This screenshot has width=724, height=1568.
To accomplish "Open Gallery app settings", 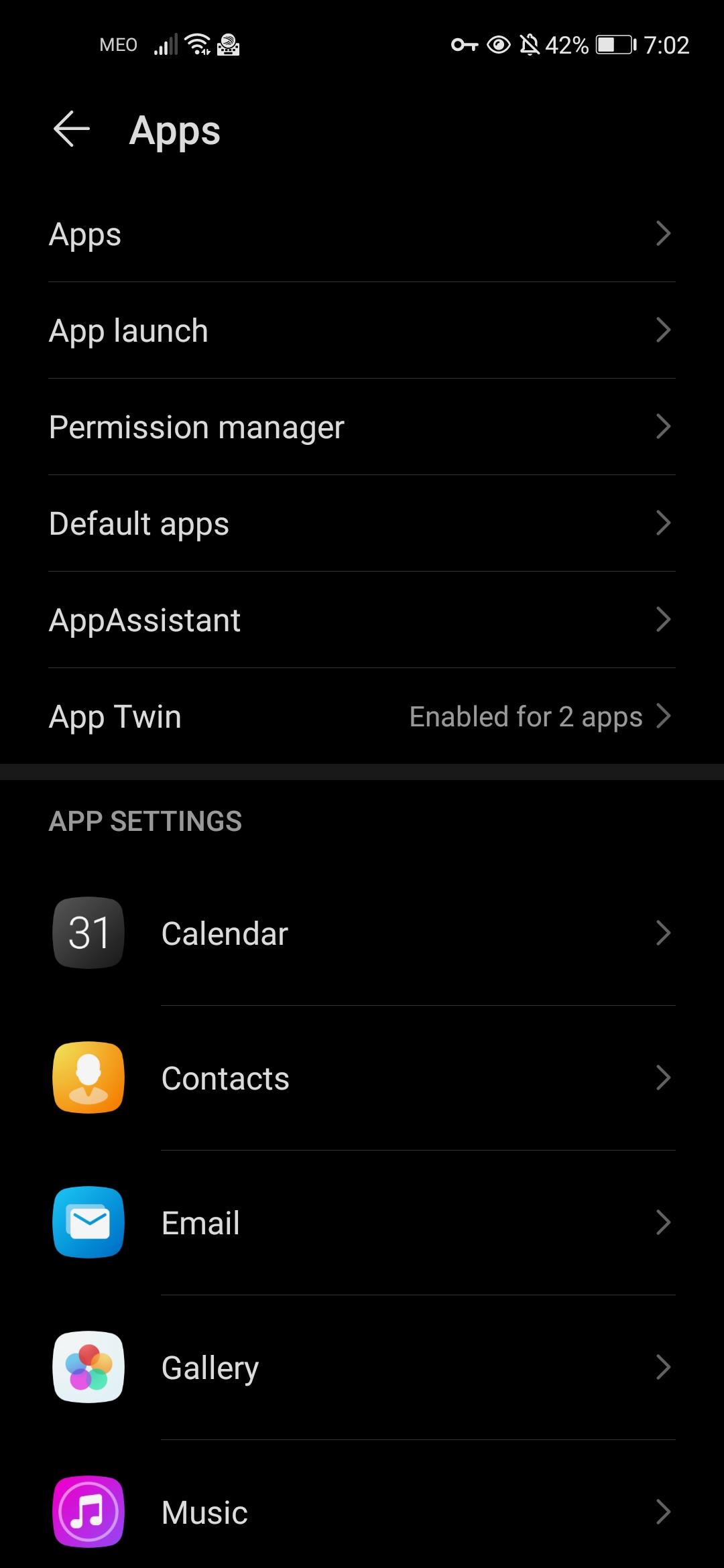I will tap(362, 1368).
